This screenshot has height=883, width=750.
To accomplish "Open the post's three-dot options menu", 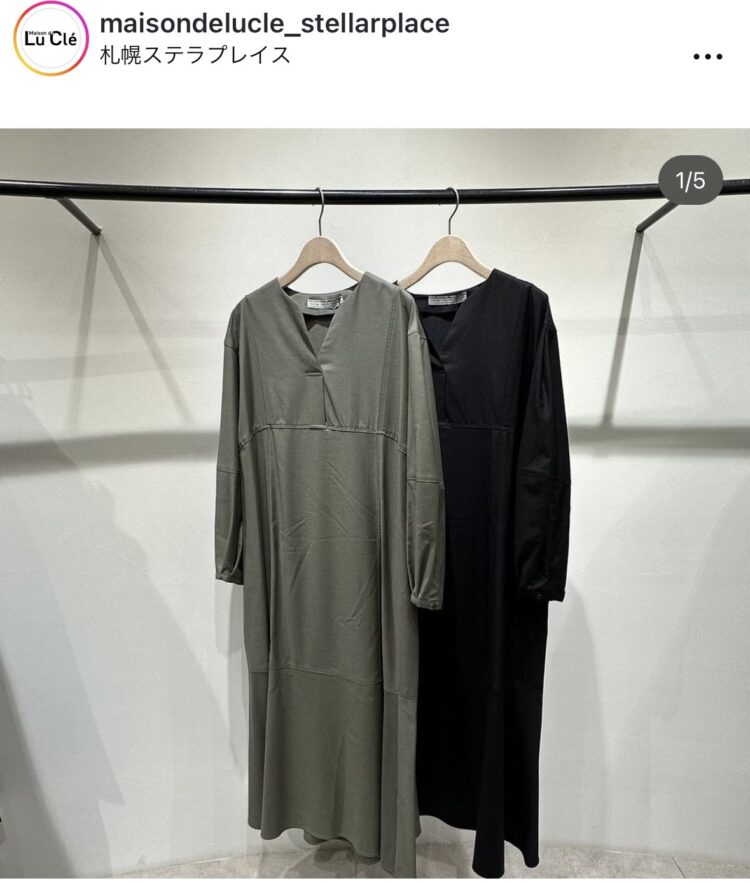I will [707, 57].
